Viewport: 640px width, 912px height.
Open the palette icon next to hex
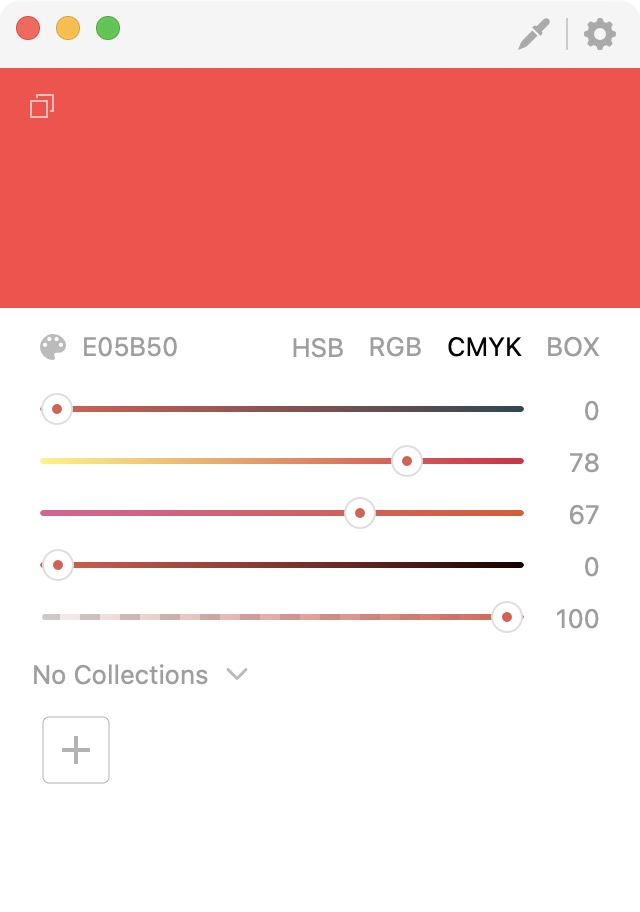click(x=53, y=347)
